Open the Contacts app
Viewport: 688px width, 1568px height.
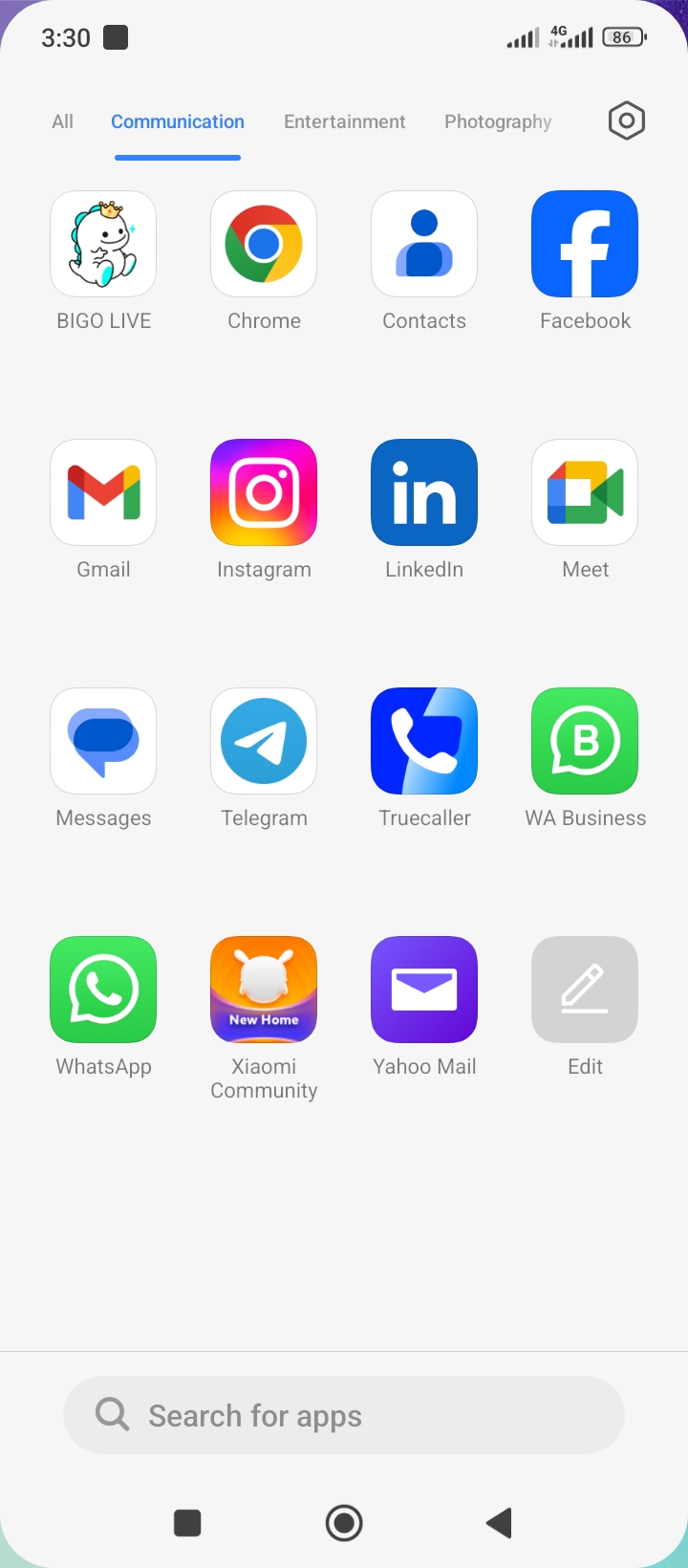(424, 244)
